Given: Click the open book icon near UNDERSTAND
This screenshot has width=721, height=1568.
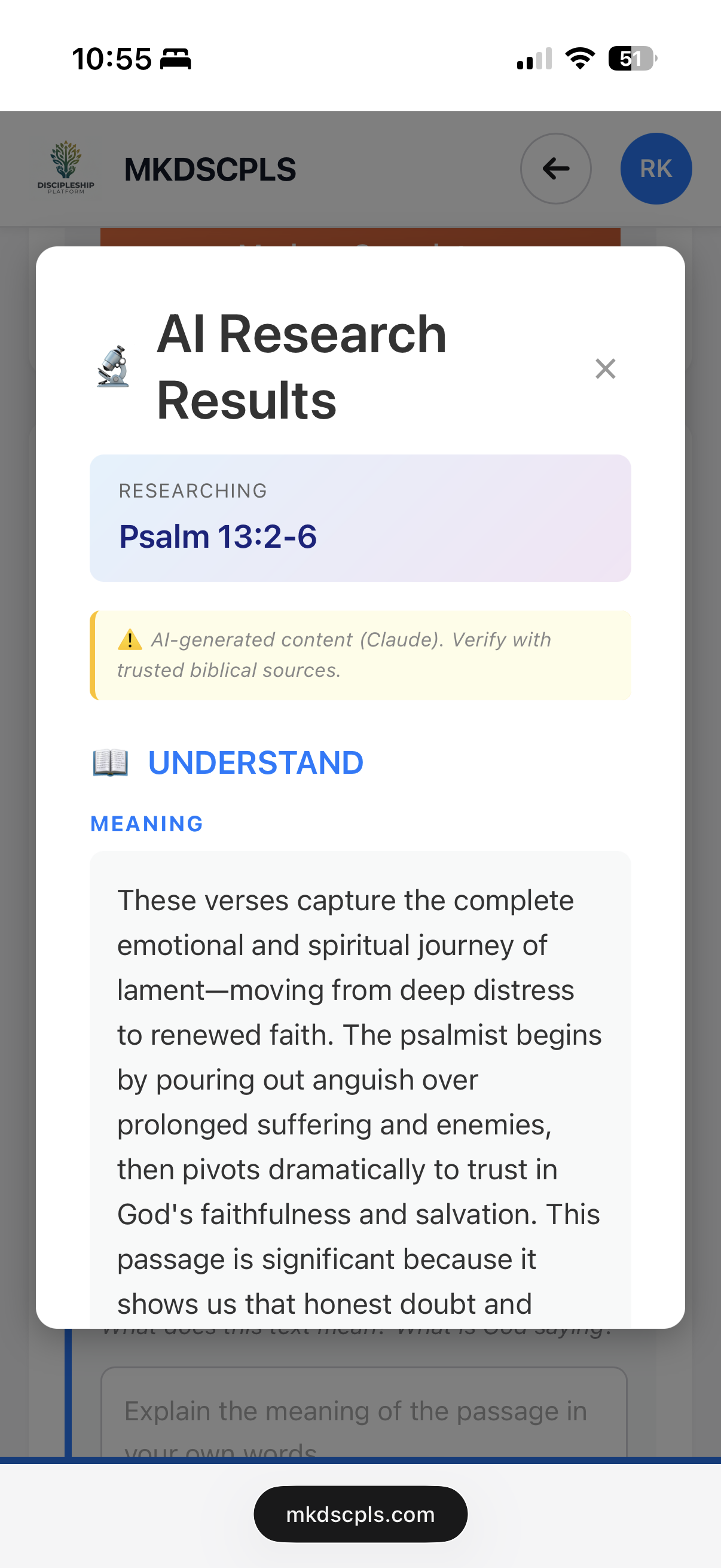Looking at the screenshot, I should (110, 761).
